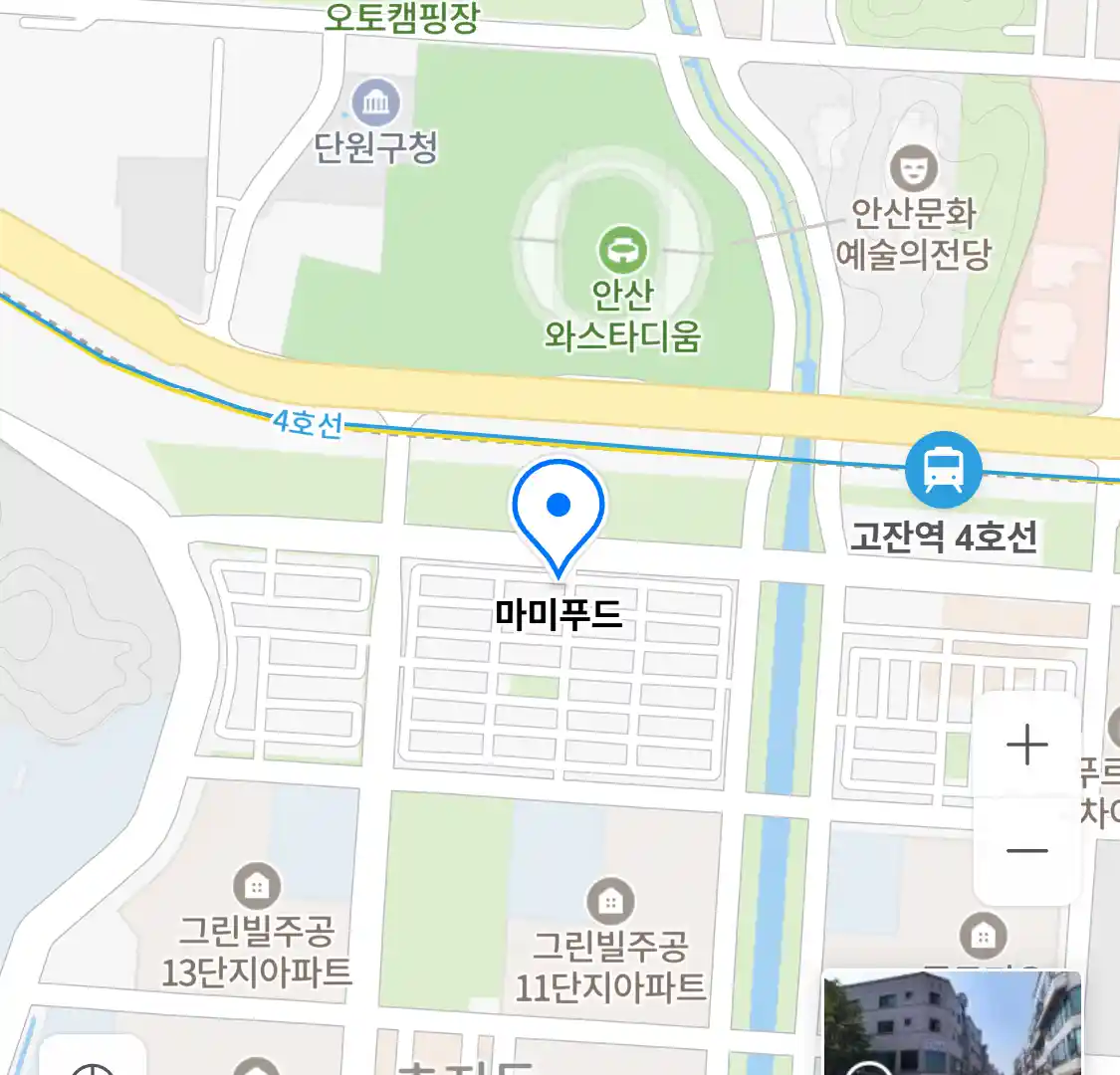The width and height of the screenshot is (1120, 1075).
Task: Select 그린빌주공 13단지아파트 marker
Action: click(257, 885)
